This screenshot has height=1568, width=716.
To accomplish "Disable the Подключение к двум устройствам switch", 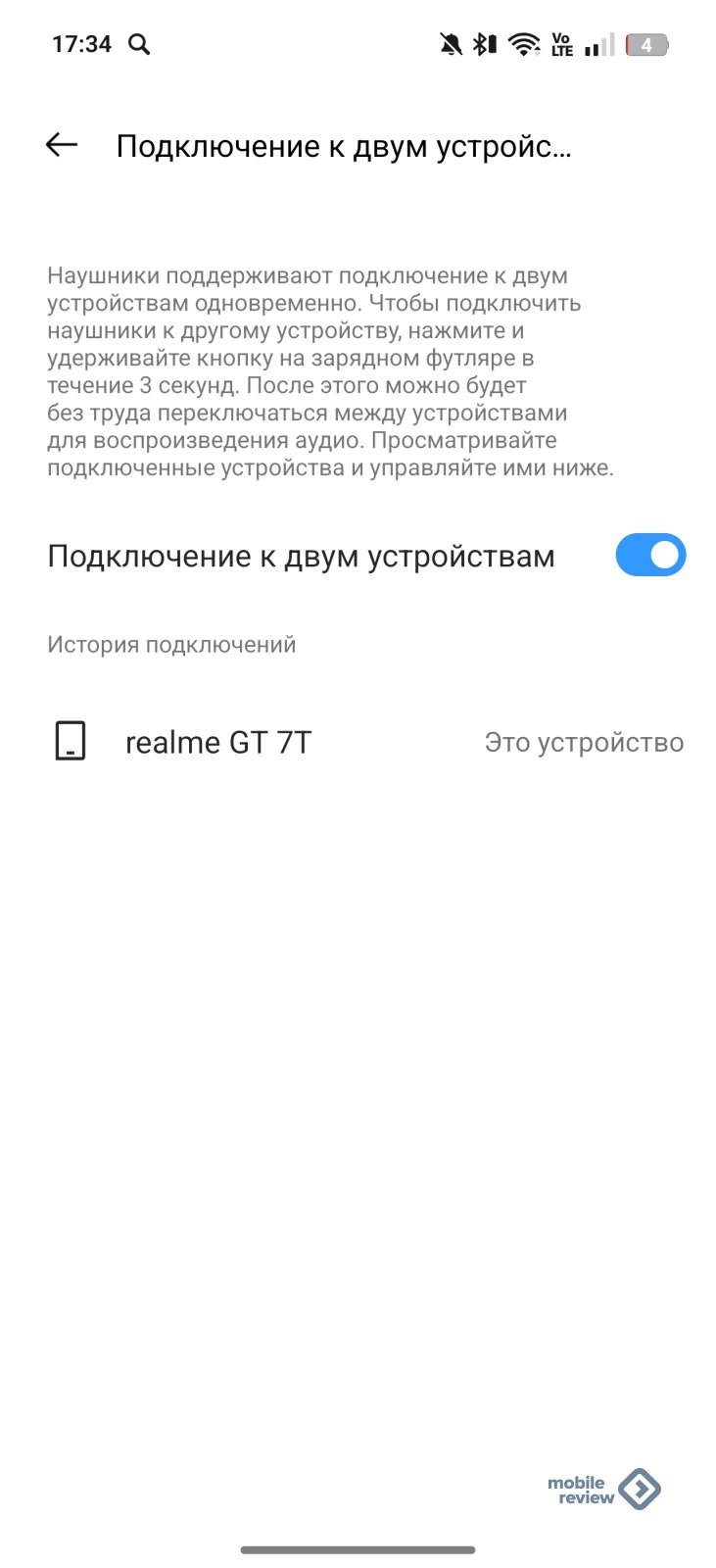I will 650,555.
